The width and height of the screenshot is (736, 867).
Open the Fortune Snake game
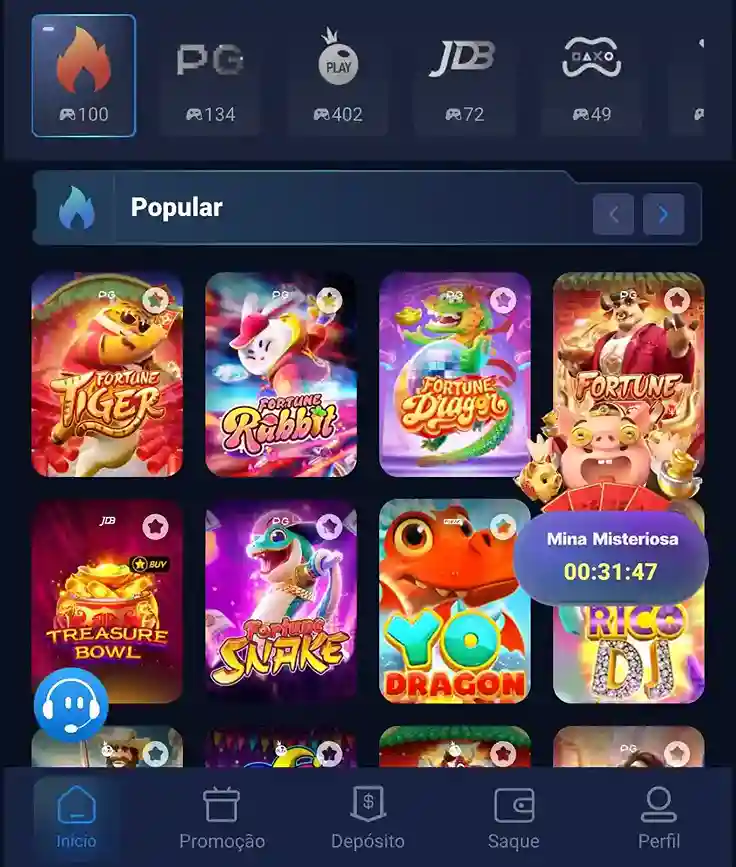281,610
